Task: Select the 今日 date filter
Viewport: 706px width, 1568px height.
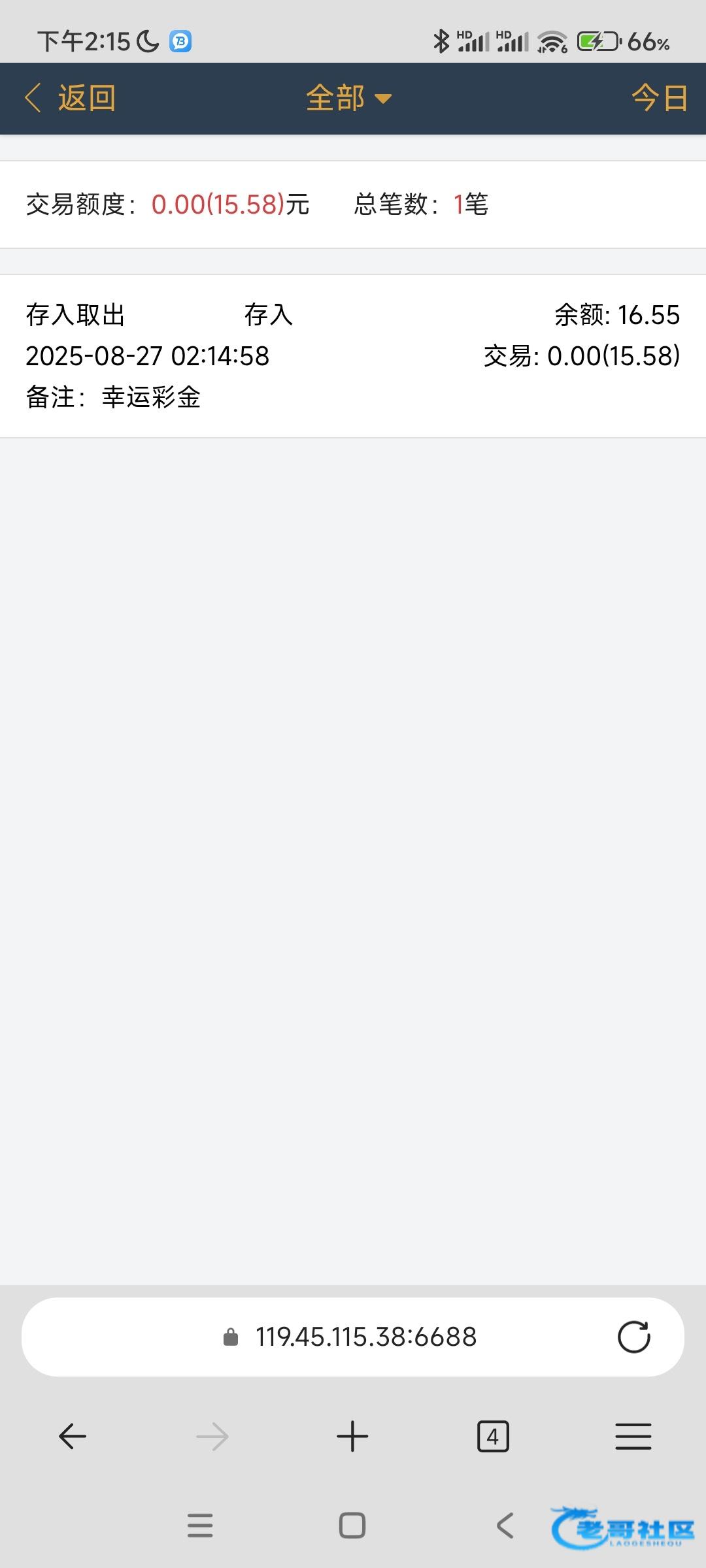Action: pos(660,99)
